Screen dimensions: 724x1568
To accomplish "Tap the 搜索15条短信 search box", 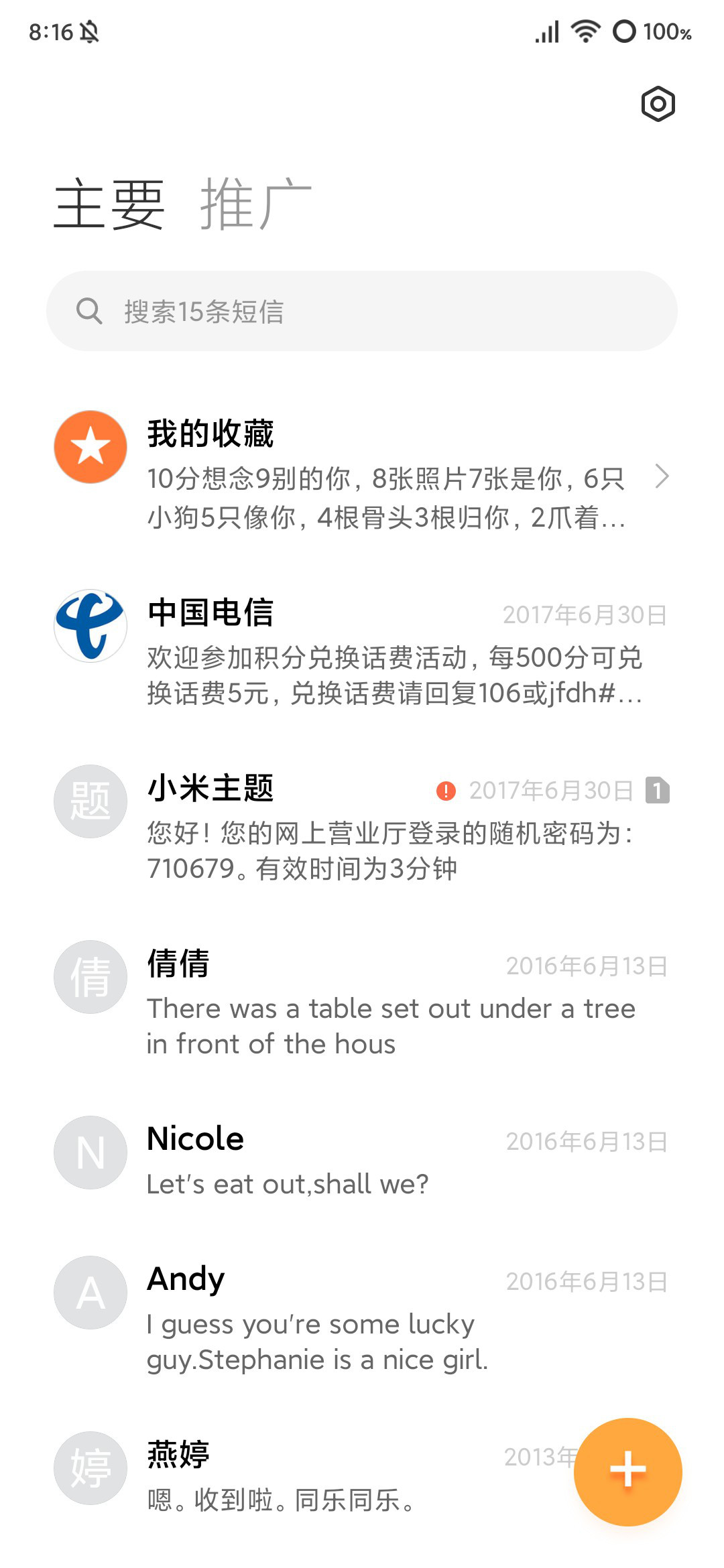I will click(362, 311).
